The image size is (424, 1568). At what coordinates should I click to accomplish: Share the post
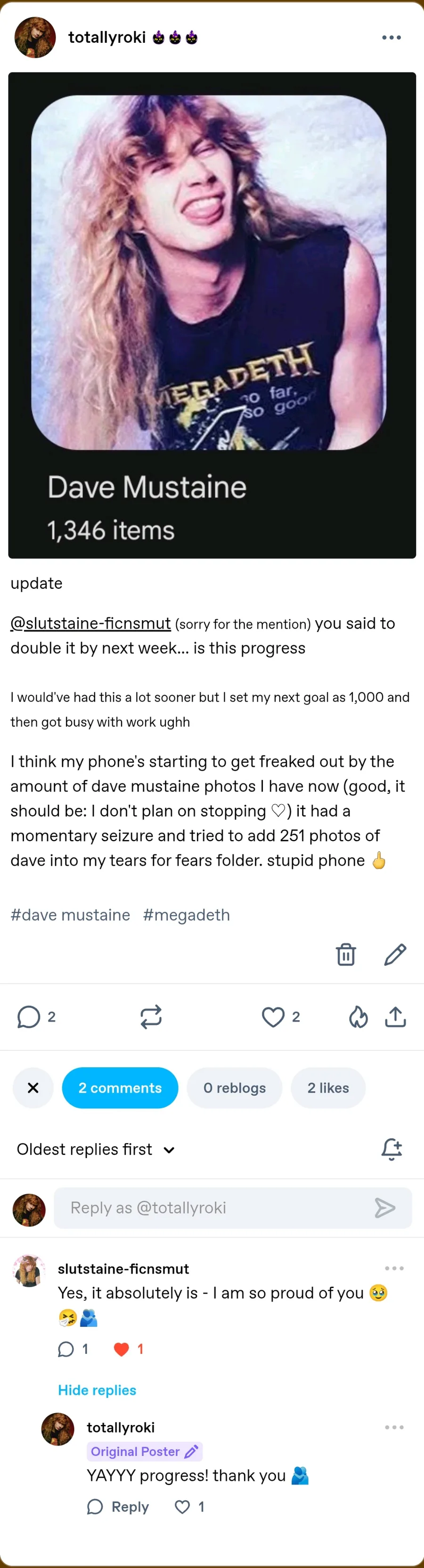(395, 1016)
